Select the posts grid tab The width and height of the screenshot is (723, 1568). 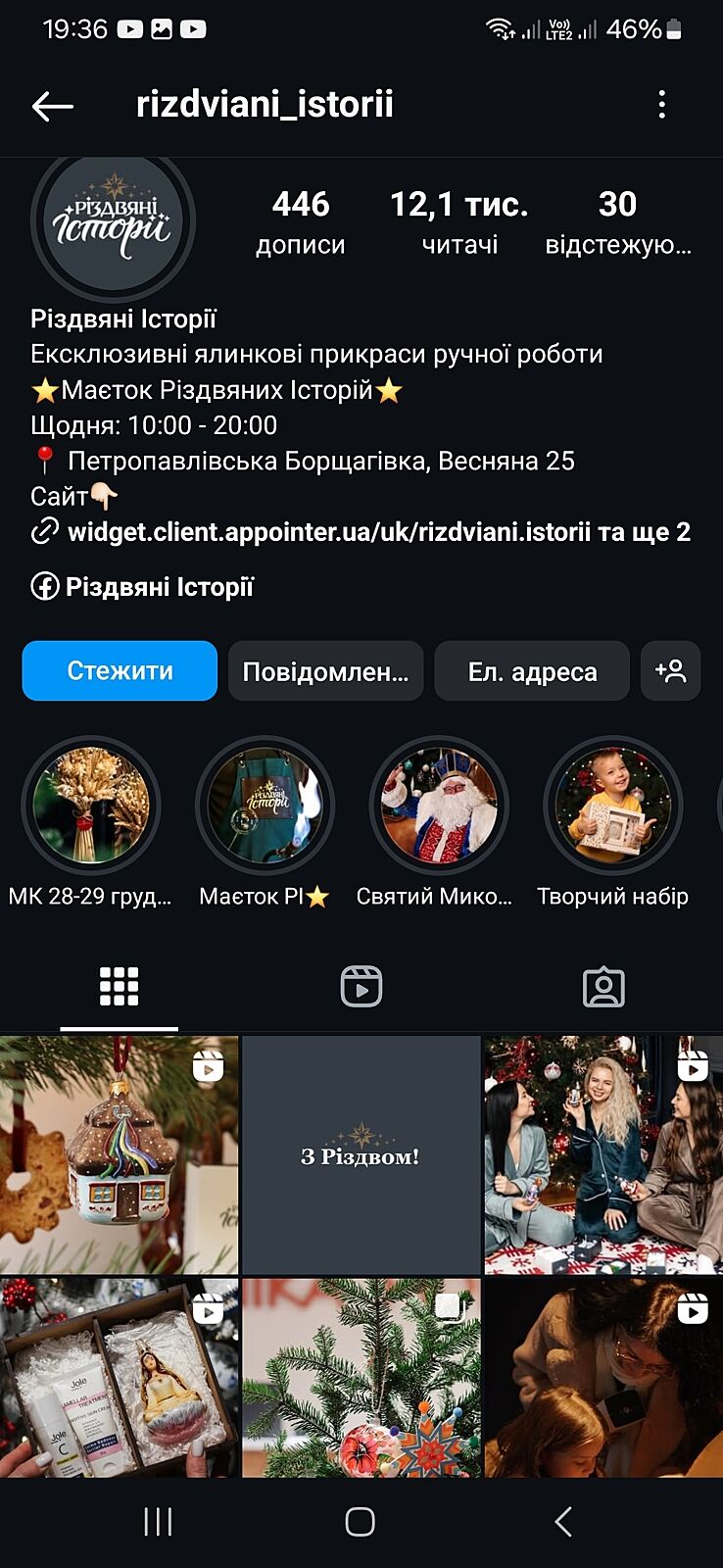[120, 987]
